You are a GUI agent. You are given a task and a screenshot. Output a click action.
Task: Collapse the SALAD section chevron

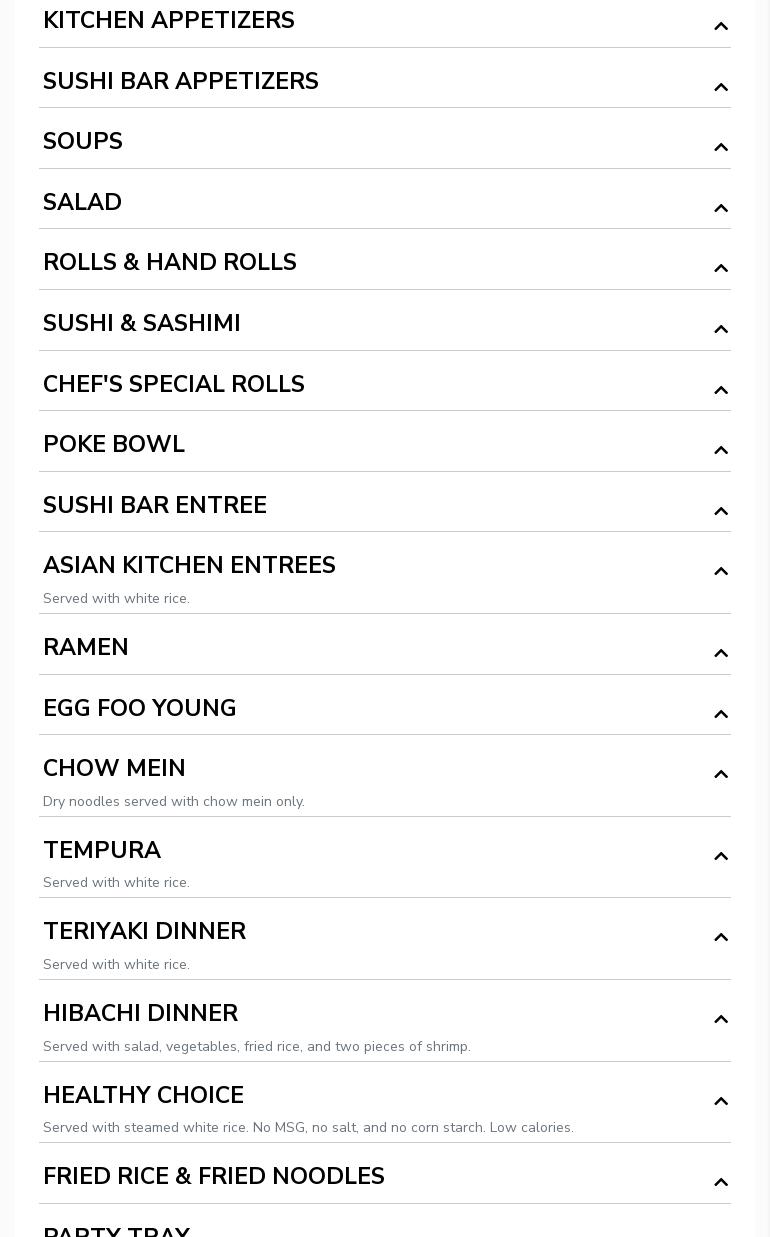[721, 208]
